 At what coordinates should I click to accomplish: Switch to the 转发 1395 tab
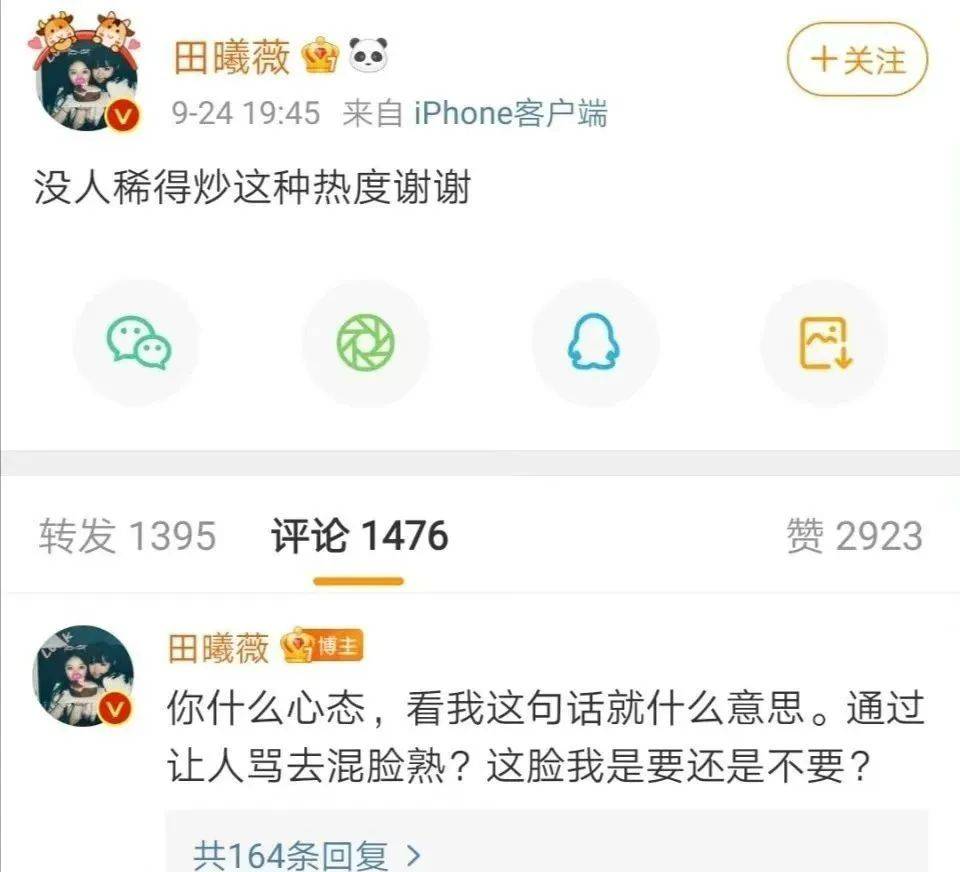(x=127, y=537)
